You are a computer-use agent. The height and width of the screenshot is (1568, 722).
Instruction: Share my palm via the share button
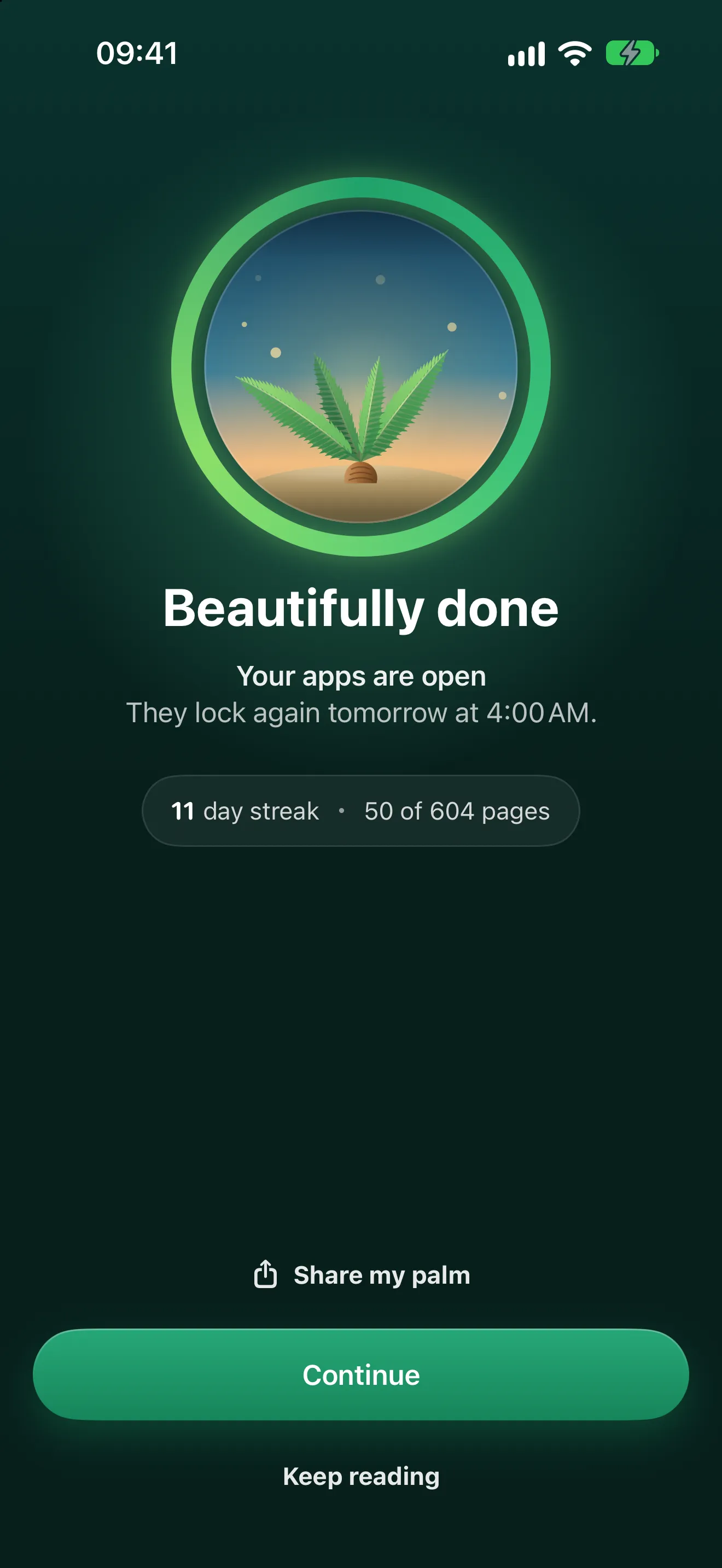click(x=361, y=1274)
